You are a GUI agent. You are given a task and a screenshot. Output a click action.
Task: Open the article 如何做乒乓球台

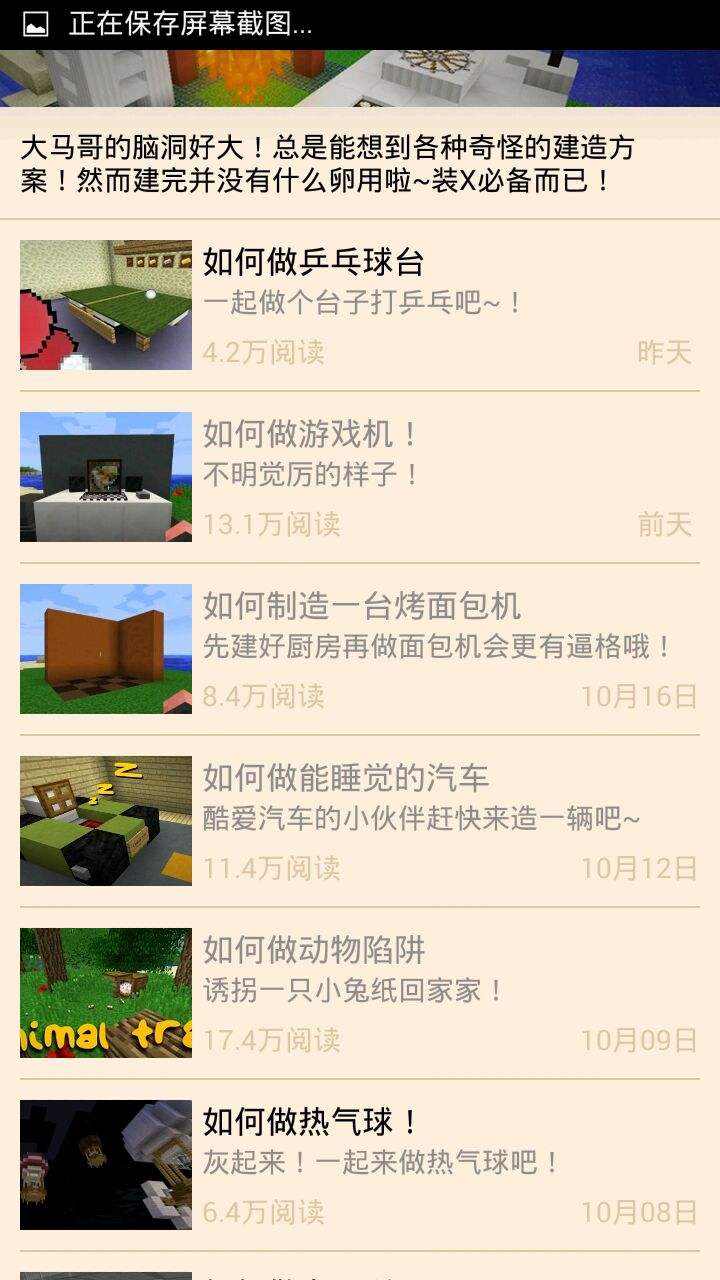point(314,263)
